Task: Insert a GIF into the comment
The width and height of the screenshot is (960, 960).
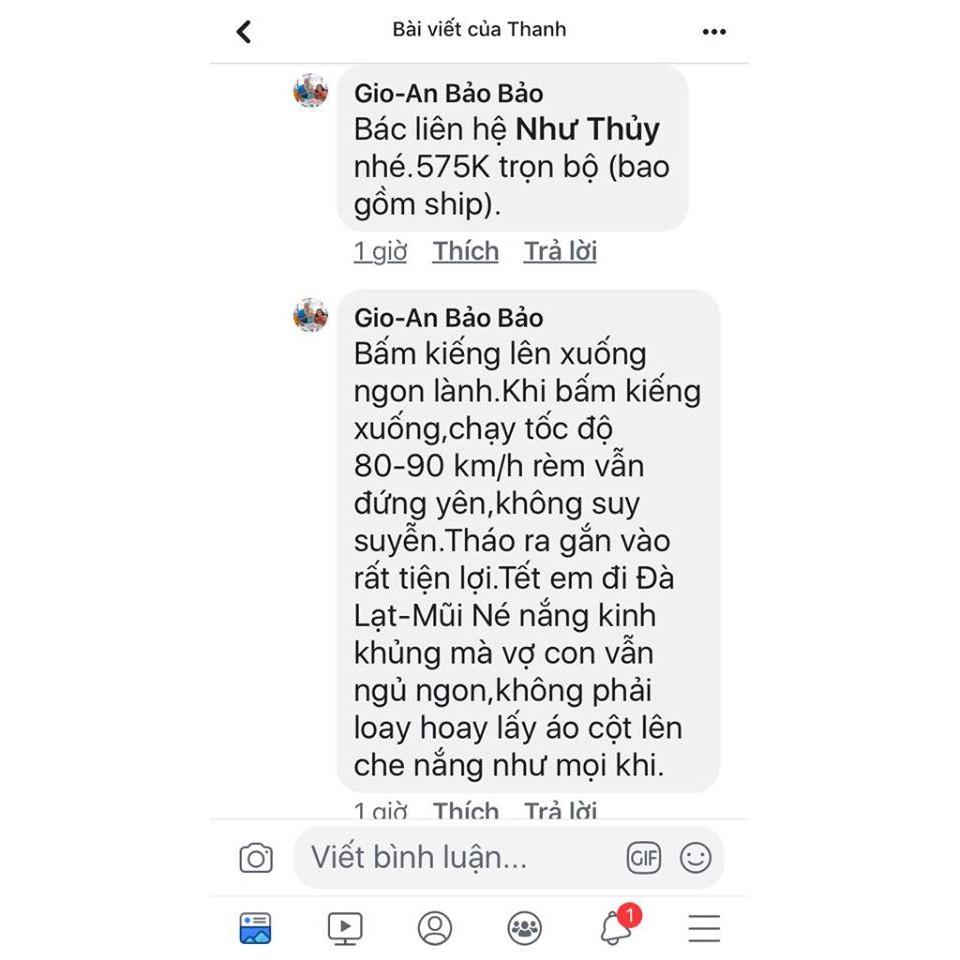Action: (x=644, y=857)
